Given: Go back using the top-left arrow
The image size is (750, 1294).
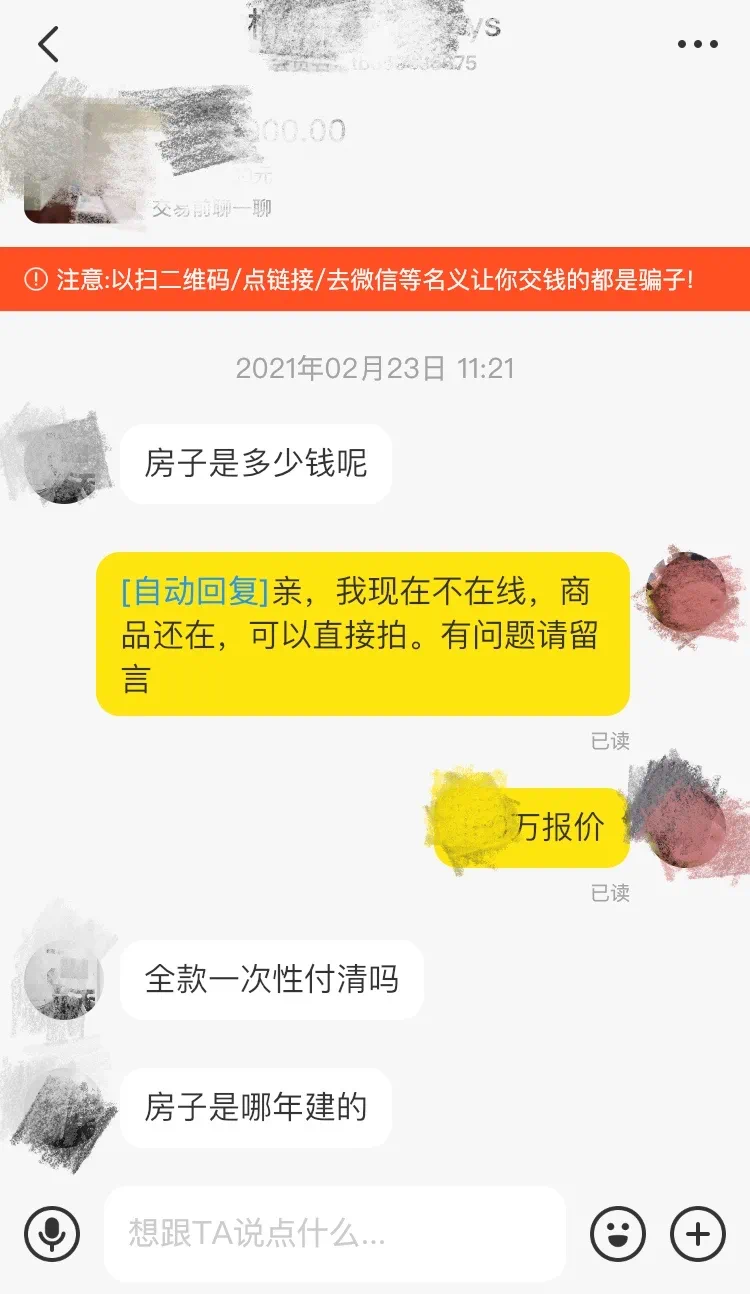Looking at the screenshot, I should click(48, 44).
